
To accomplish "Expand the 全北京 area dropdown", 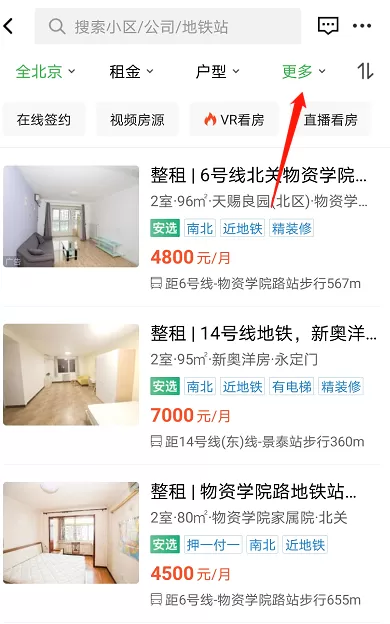I will (x=45, y=72).
